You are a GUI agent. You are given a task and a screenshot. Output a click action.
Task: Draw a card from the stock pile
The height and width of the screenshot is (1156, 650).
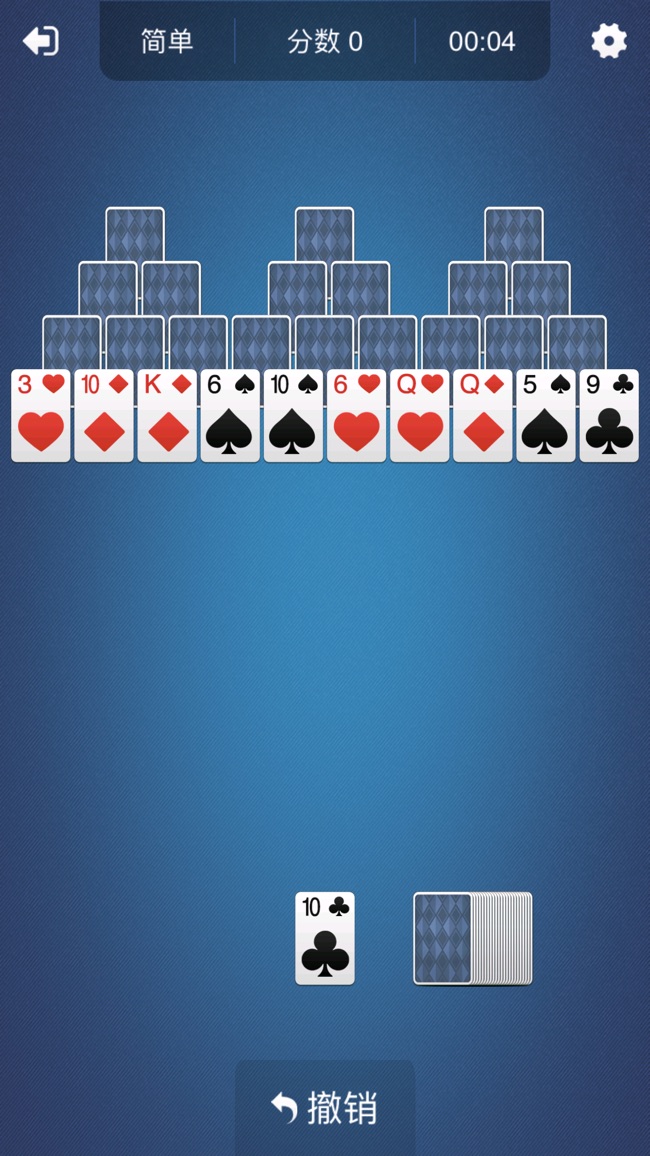[472, 938]
